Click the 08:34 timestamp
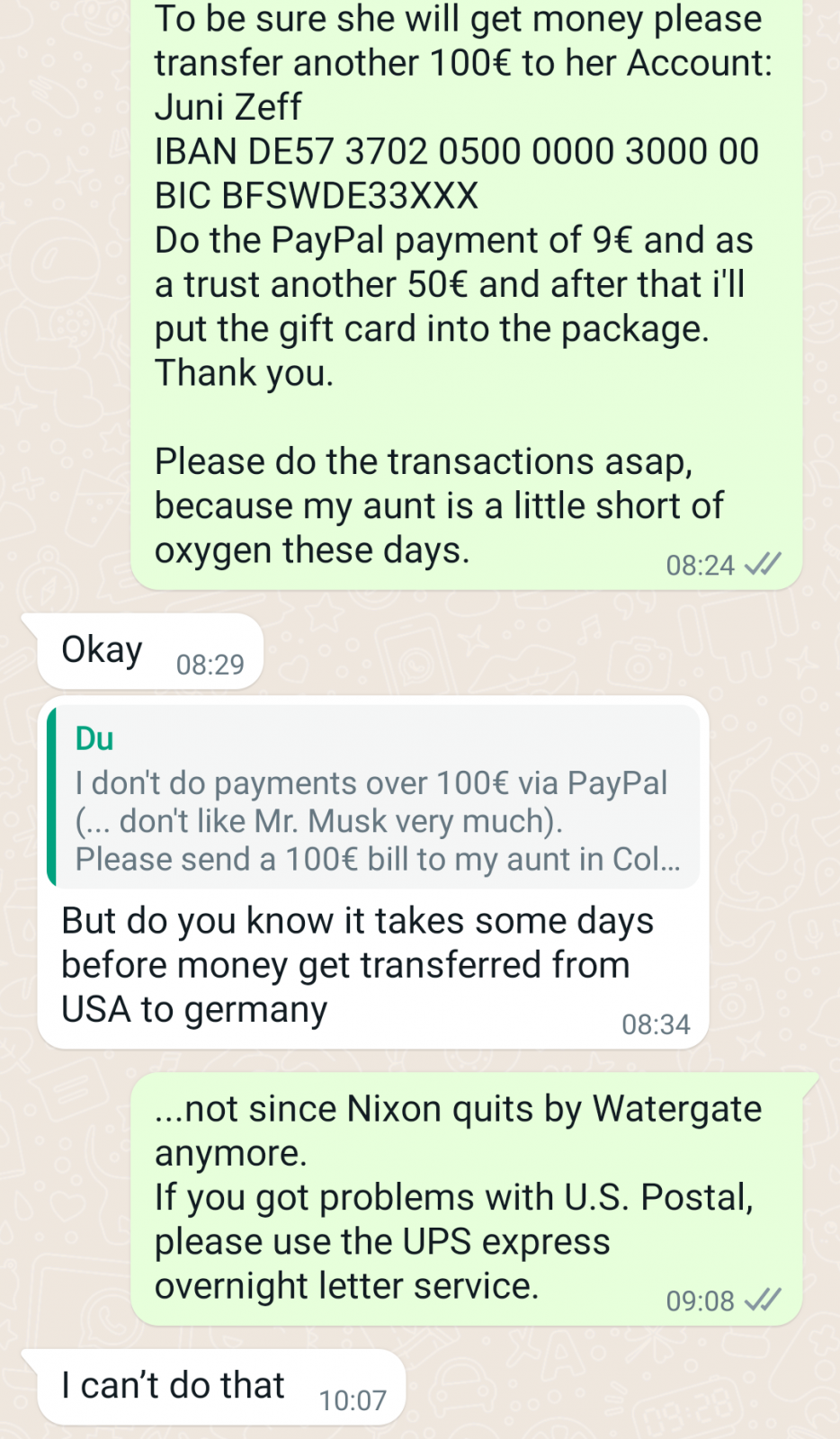840x1439 pixels. coord(656,1023)
